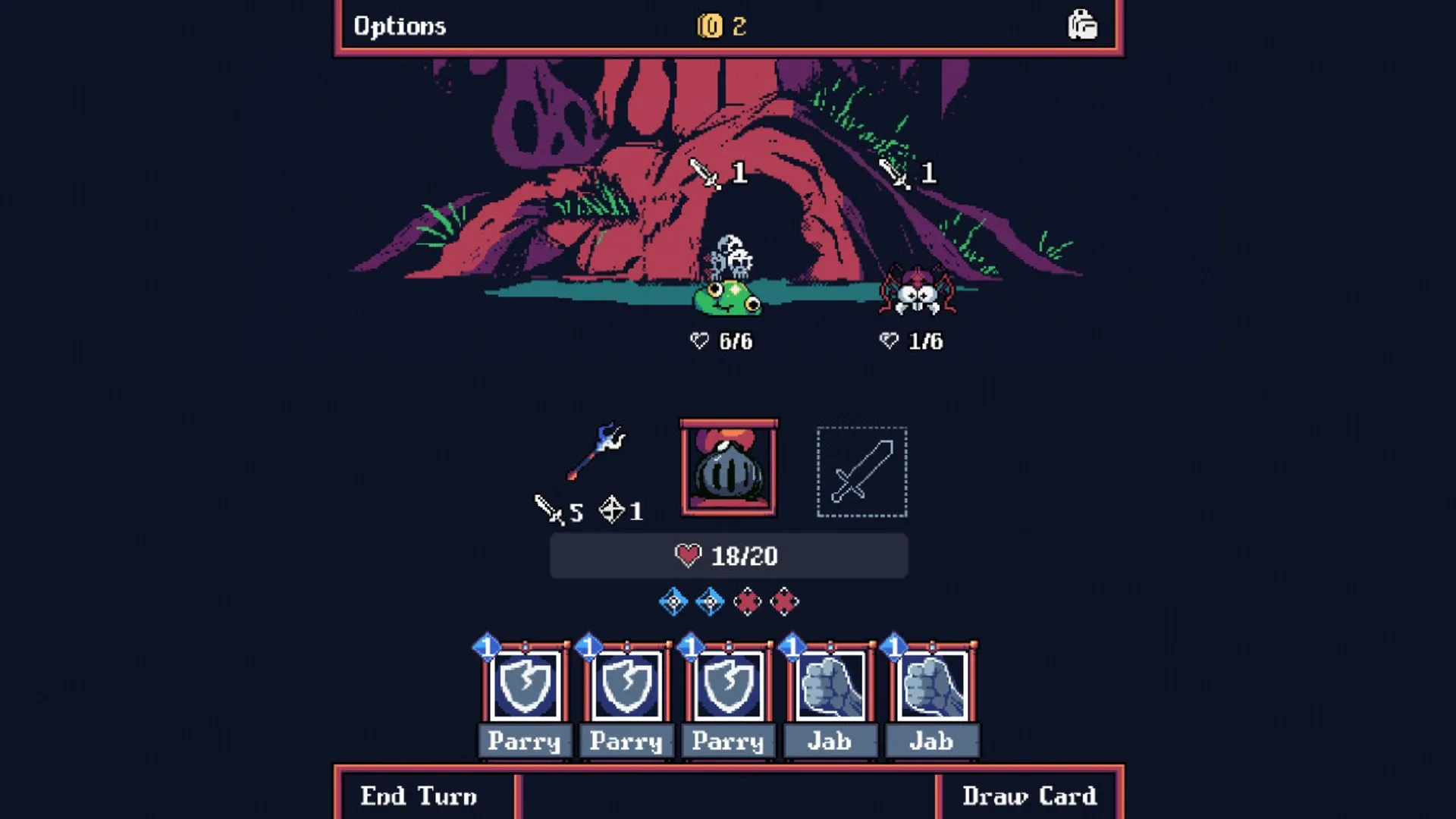Image resolution: width=1456 pixels, height=819 pixels.
Task: Open the backpack inventory icon
Action: pyautogui.click(x=1082, y=25)
